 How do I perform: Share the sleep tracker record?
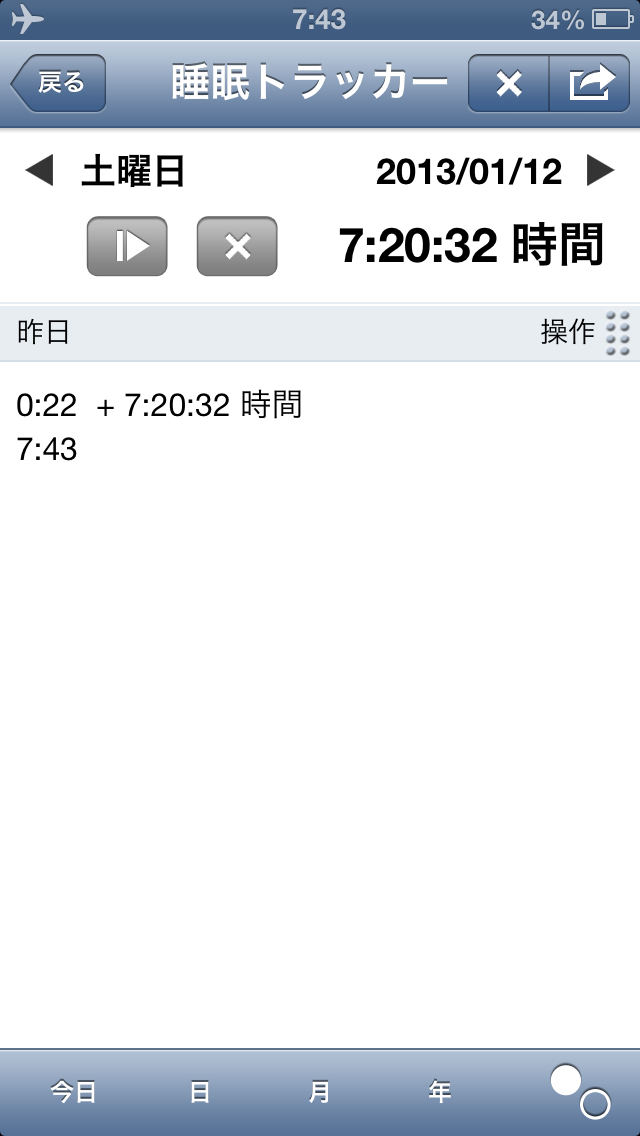[x=591, y=84]
